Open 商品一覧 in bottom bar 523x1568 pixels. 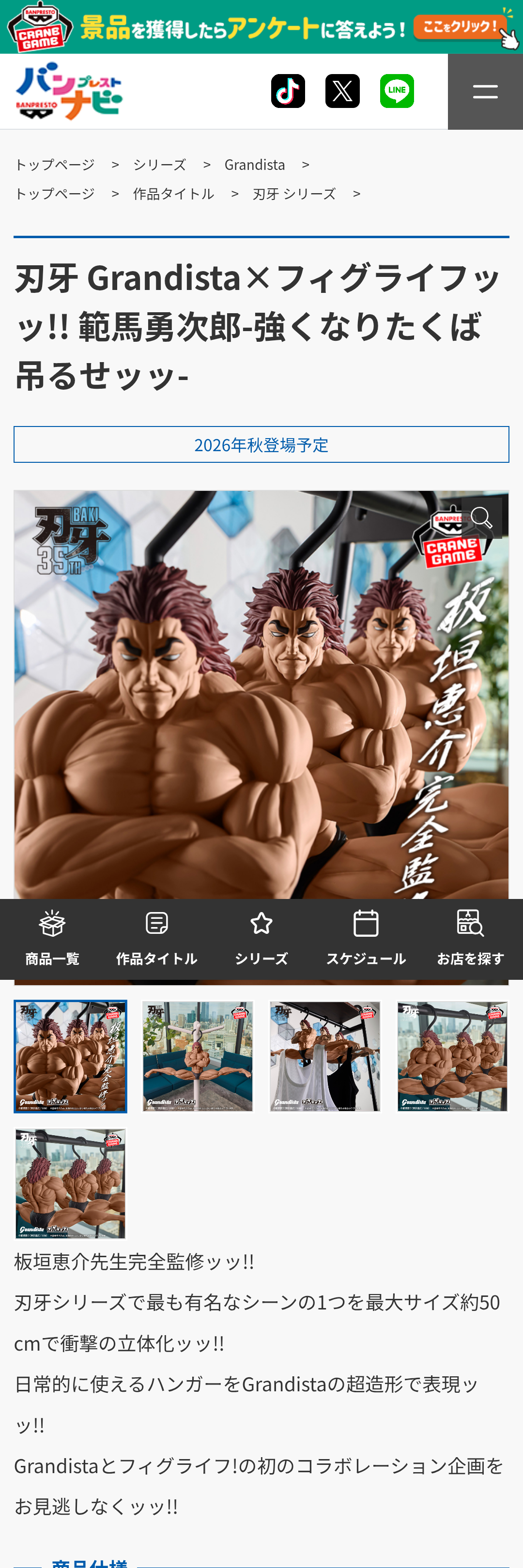coord(52,938)
